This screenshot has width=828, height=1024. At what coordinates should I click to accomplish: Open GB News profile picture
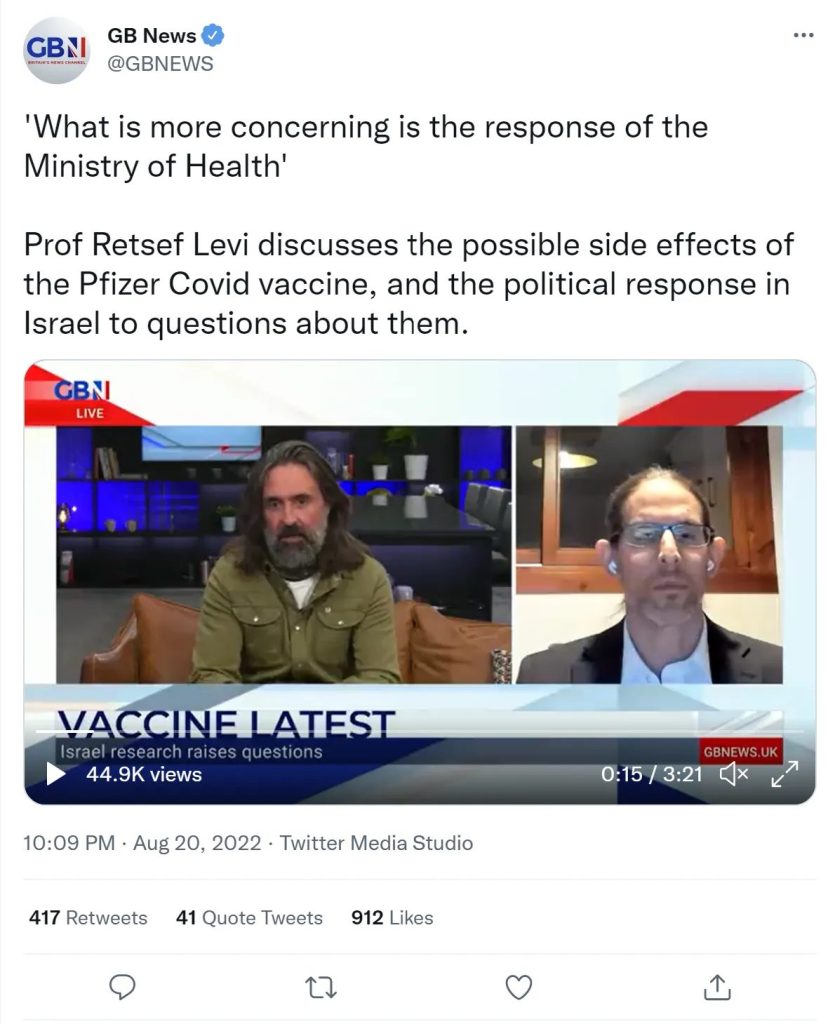click(56, 50)
